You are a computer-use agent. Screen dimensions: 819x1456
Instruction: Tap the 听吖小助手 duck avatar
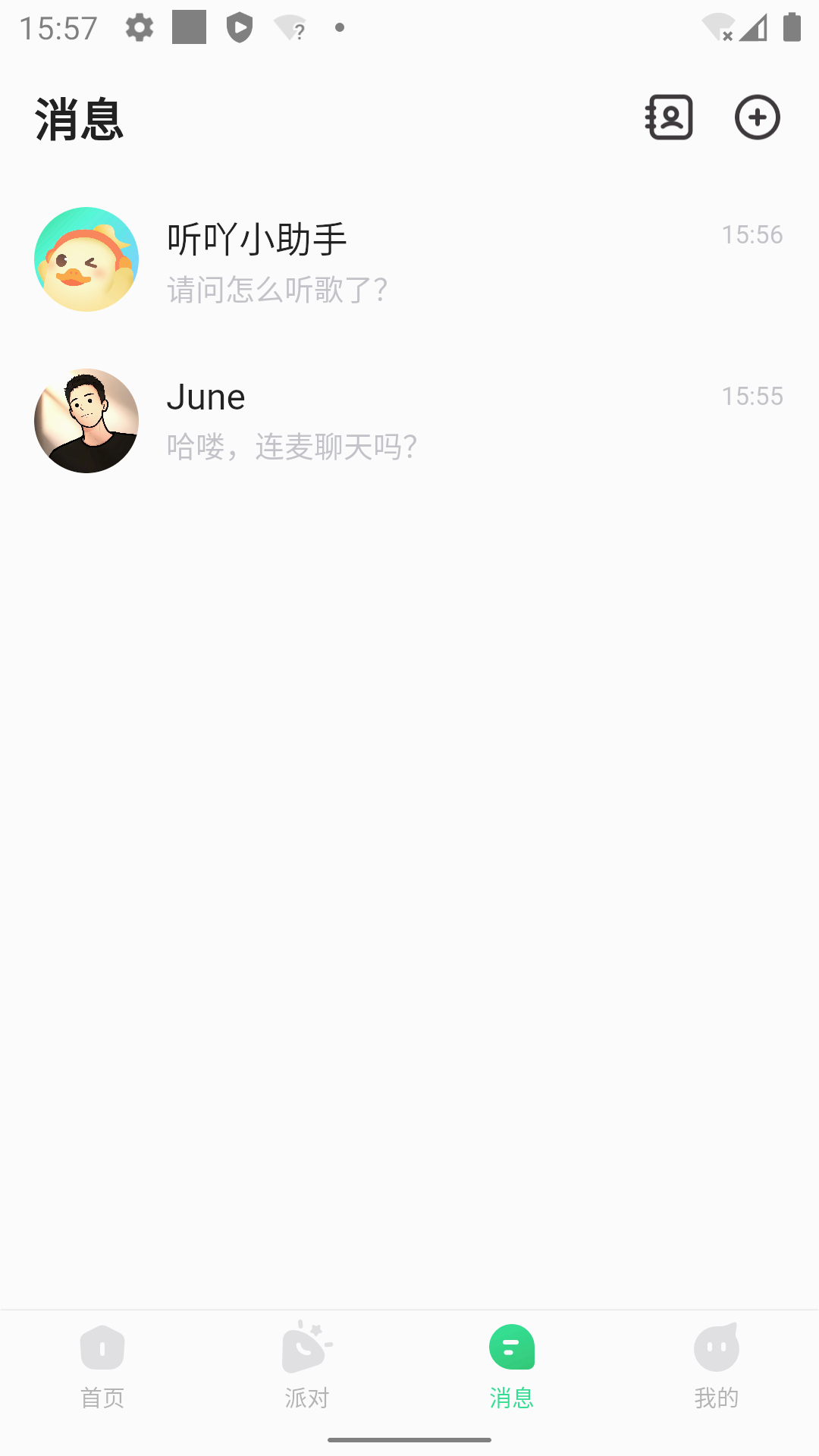(86, 259)
